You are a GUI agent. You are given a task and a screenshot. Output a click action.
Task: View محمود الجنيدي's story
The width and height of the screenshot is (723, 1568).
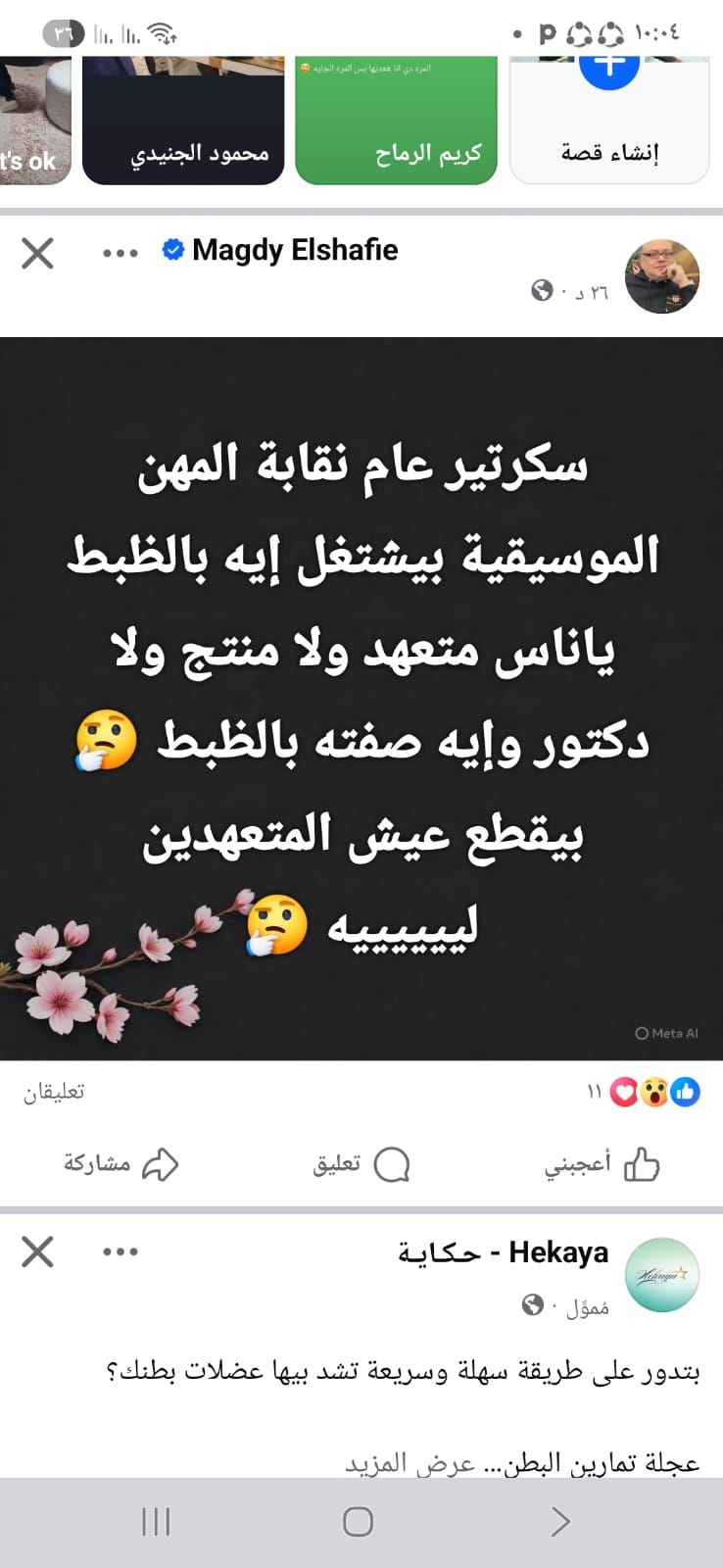pyautogui.click(x=183, y=120)
